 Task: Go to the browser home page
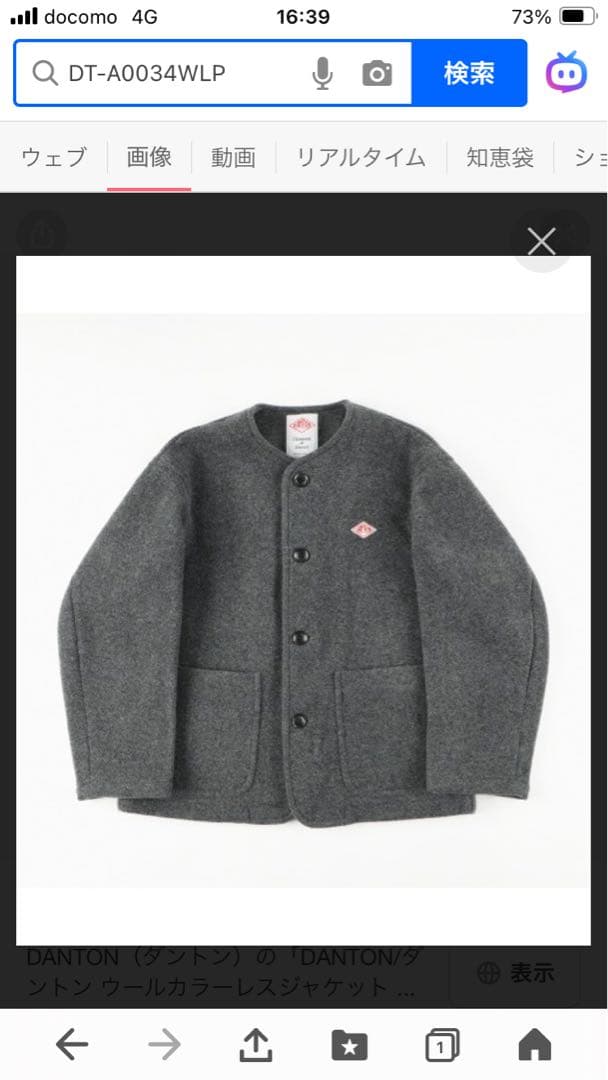click(x=535, y=1046)
